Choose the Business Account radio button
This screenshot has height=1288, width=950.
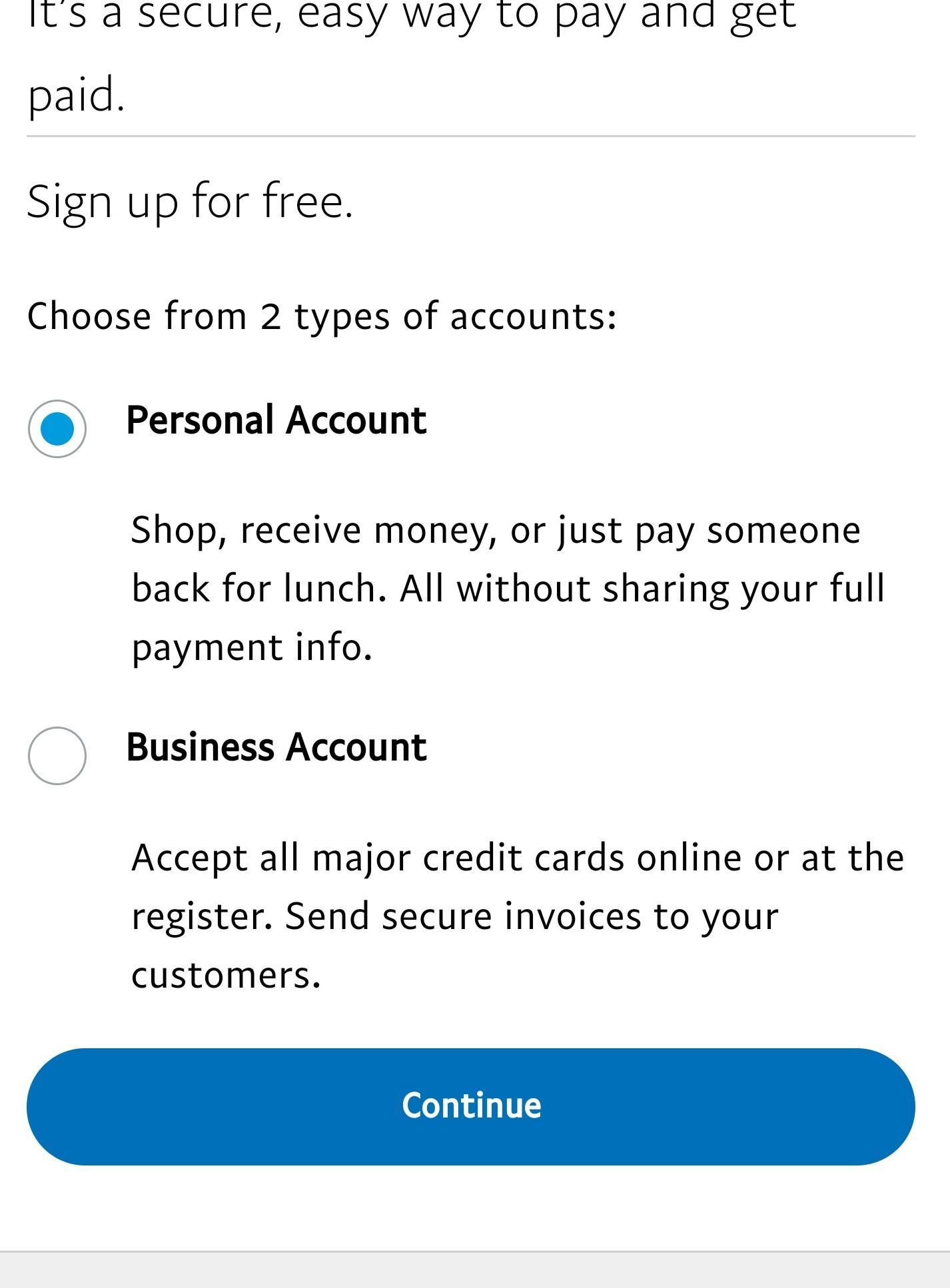(57, 755)
